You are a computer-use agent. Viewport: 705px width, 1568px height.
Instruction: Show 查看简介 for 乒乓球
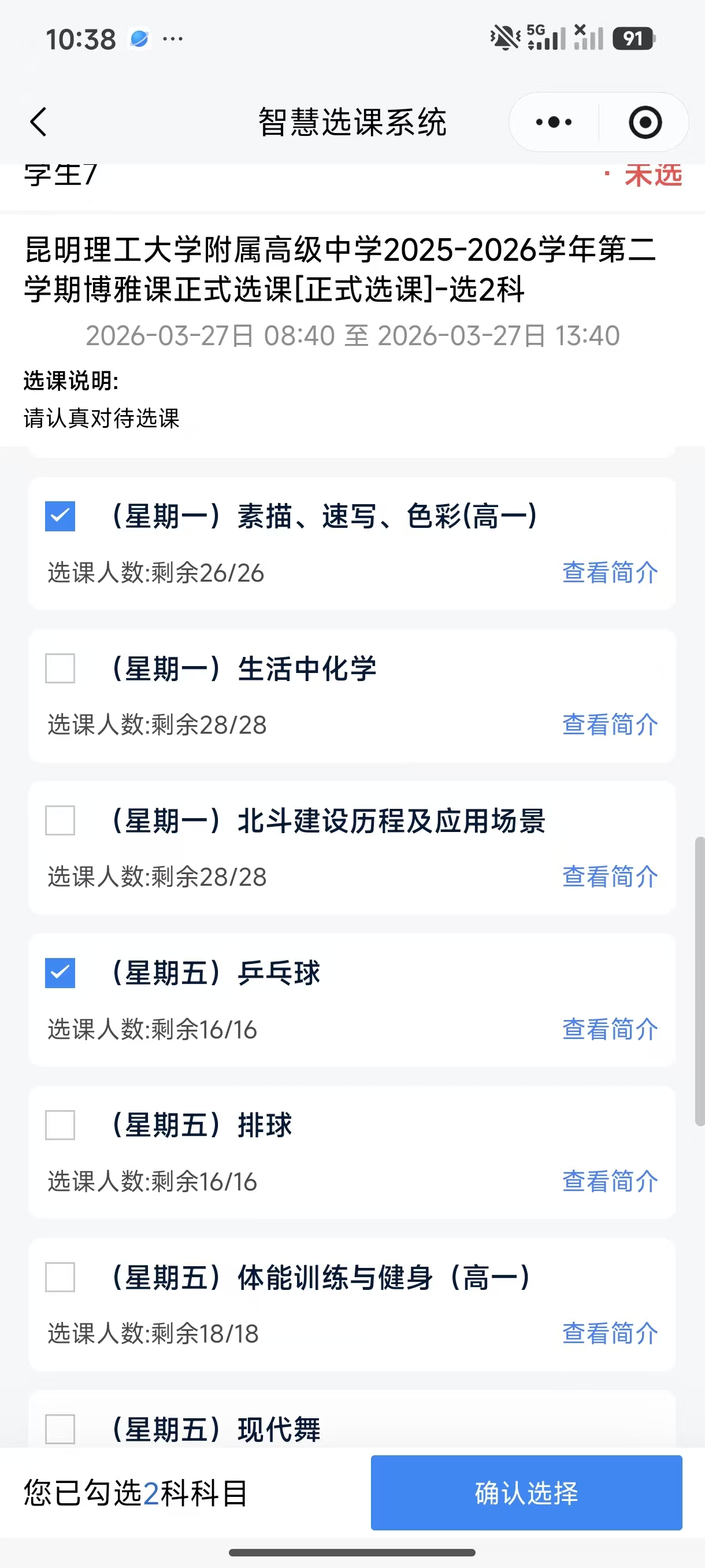coord(610,1029)
